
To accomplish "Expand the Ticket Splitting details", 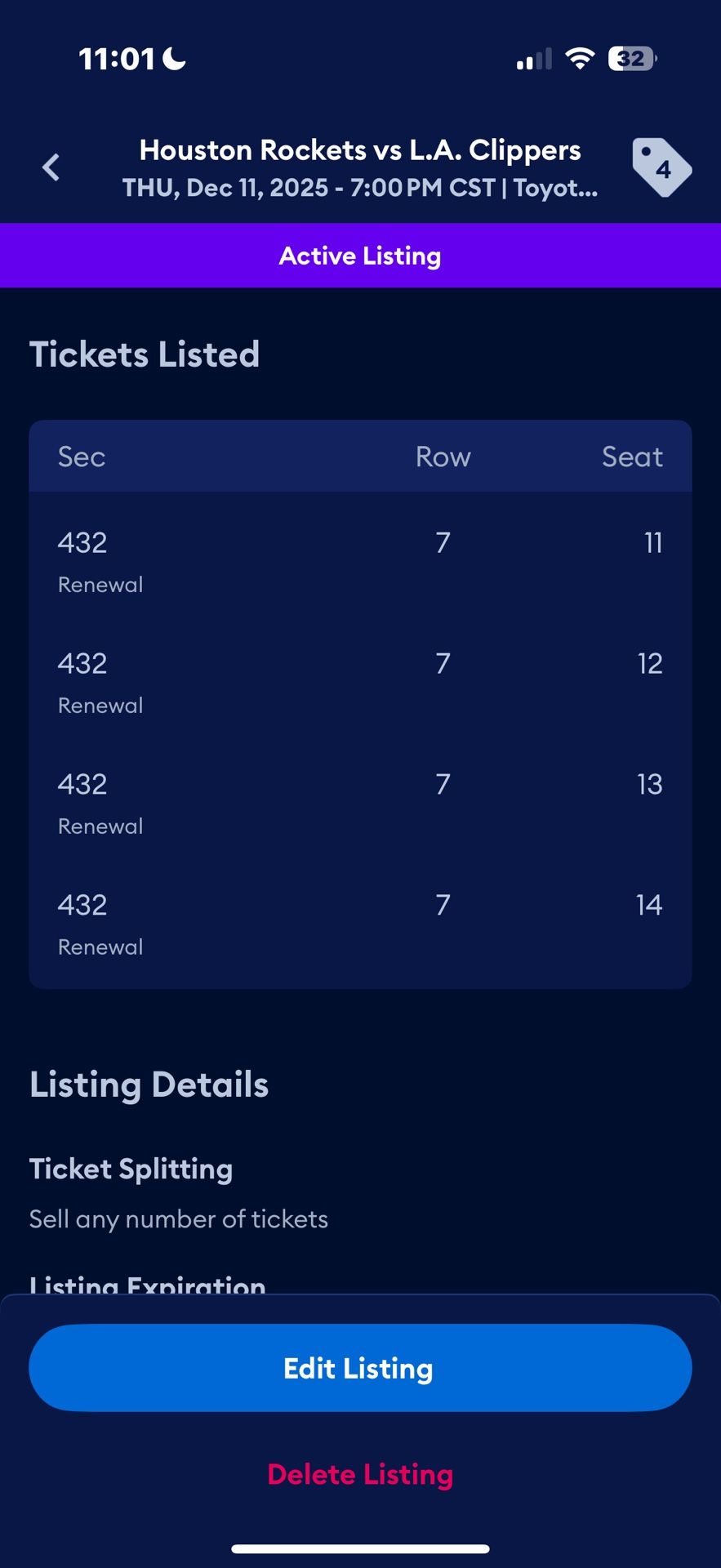I will [x=131, y=1169].
